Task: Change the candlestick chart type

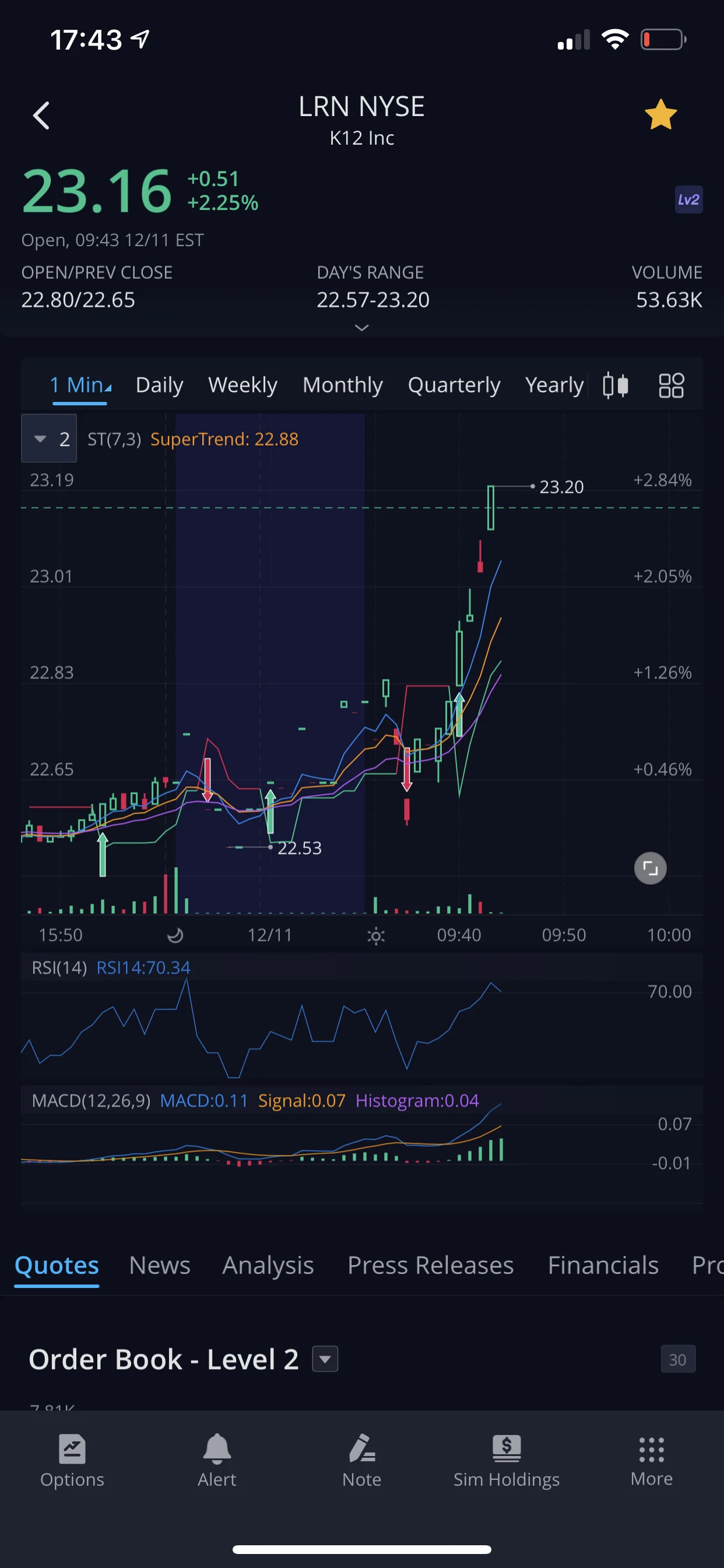Action: [615, 386]
